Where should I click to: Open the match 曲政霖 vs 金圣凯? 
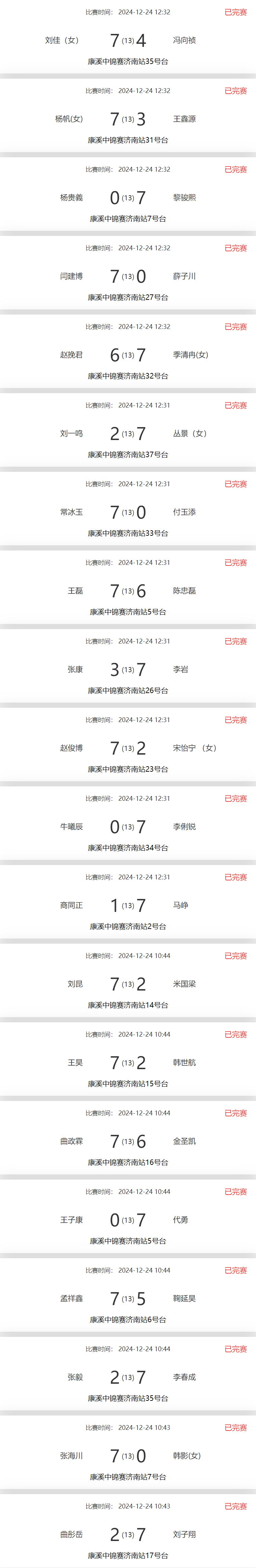pos(128,1141)
